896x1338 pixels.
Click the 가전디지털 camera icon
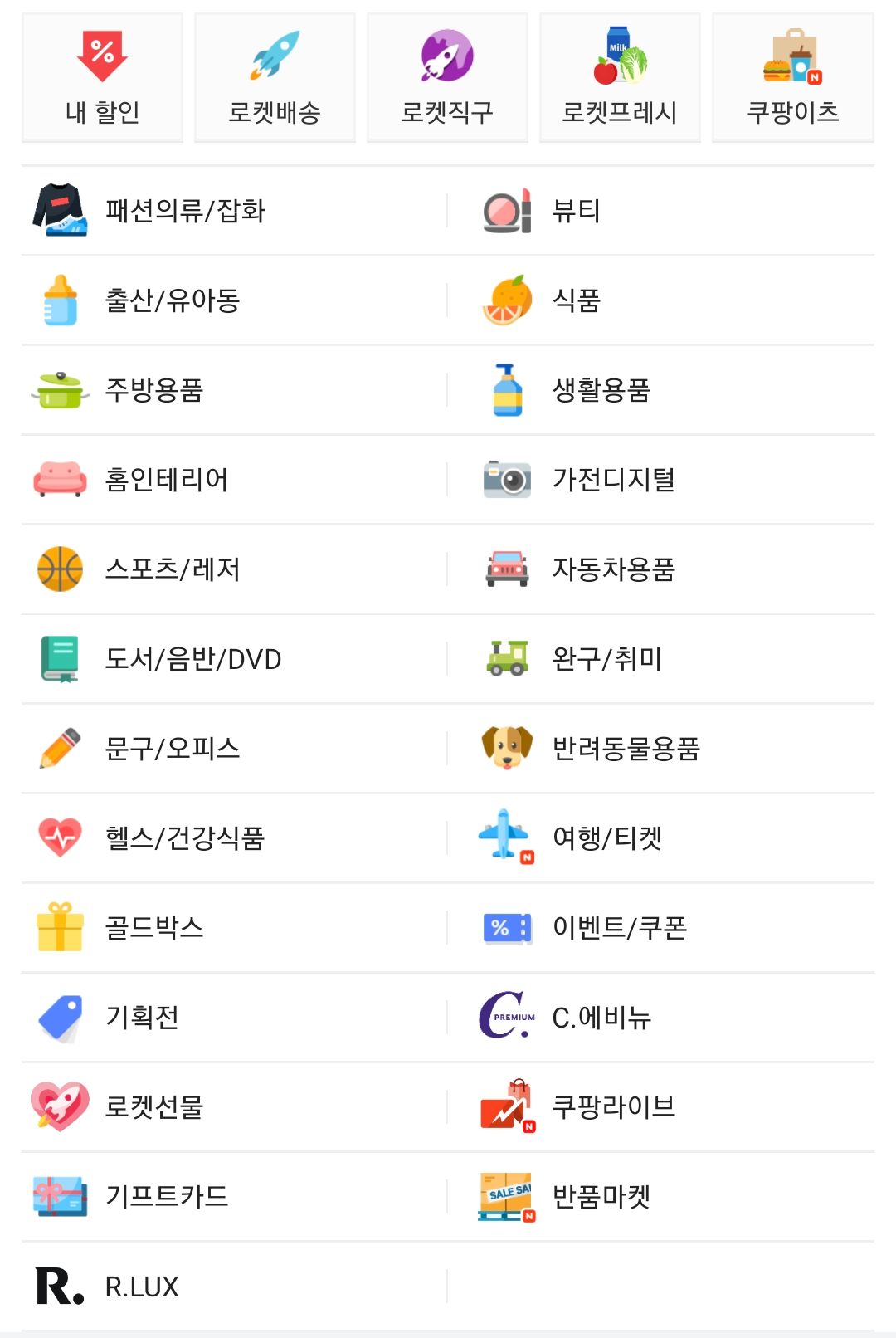click(506, 479)
